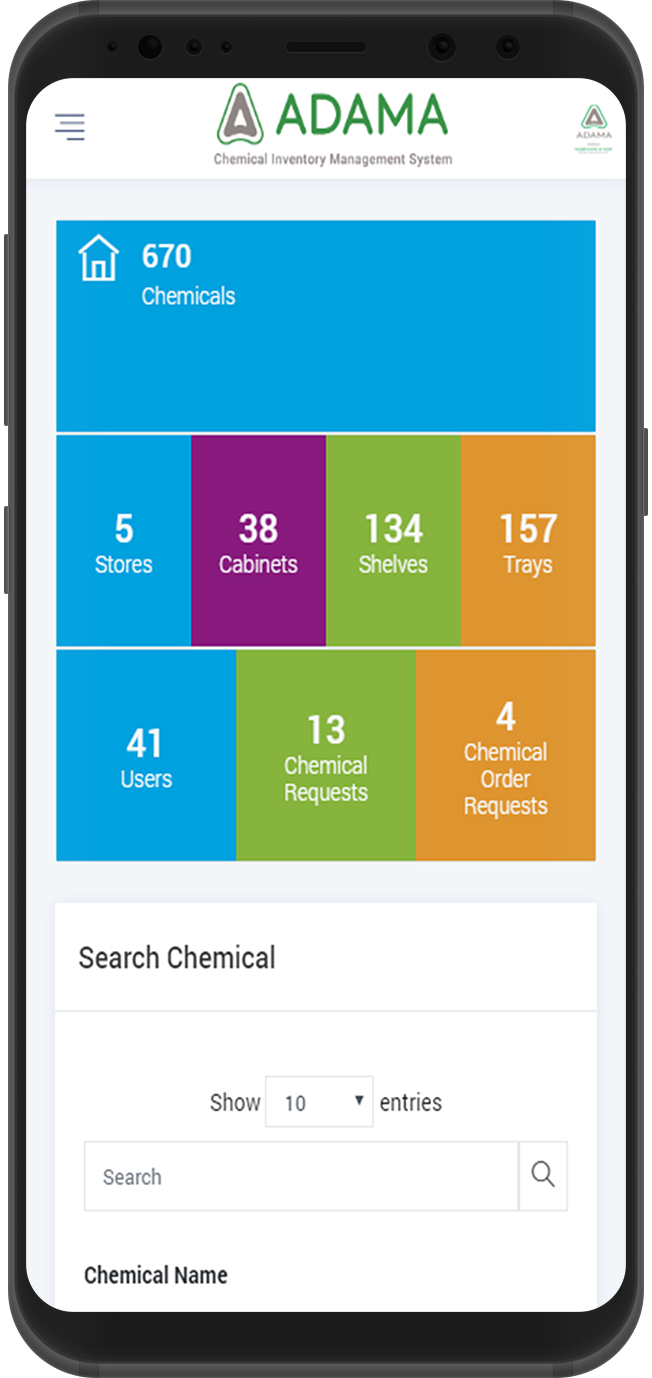652x1378 pixels.
Task: Open the 157 Trays tile
Action: (528, 540)
